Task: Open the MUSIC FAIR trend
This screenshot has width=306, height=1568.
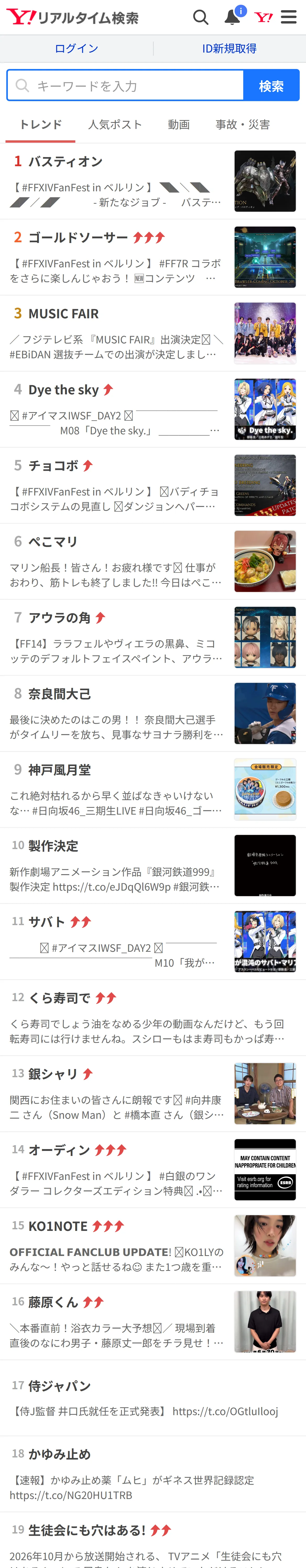Action: coord(153,333)
